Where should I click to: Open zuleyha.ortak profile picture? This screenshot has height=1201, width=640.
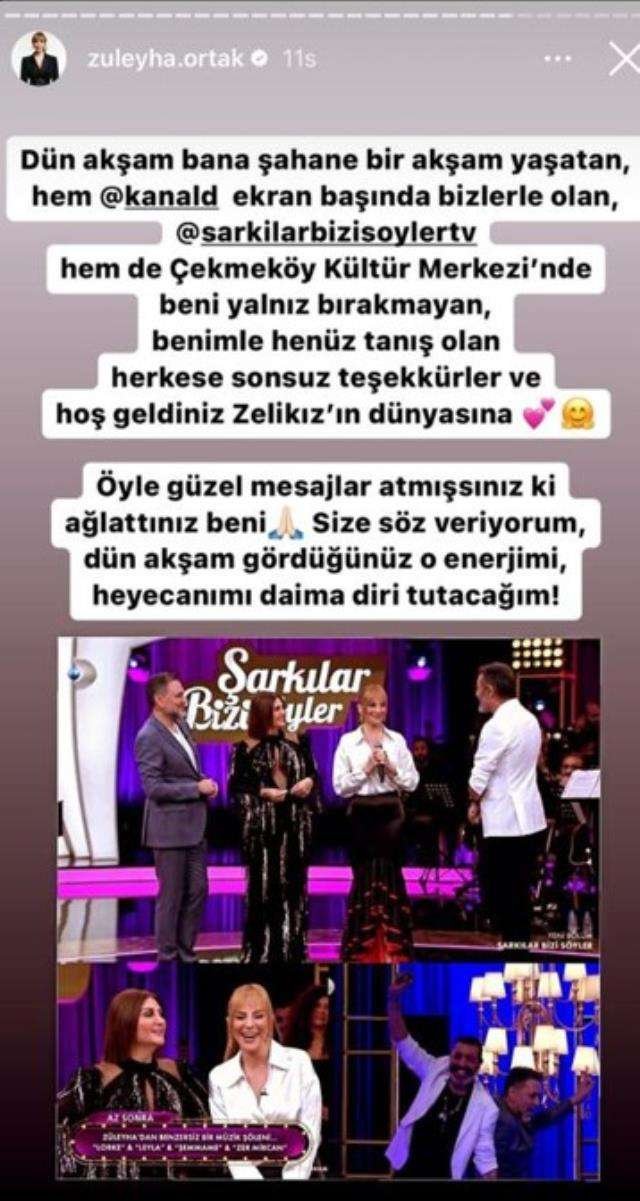coord(38,59)
